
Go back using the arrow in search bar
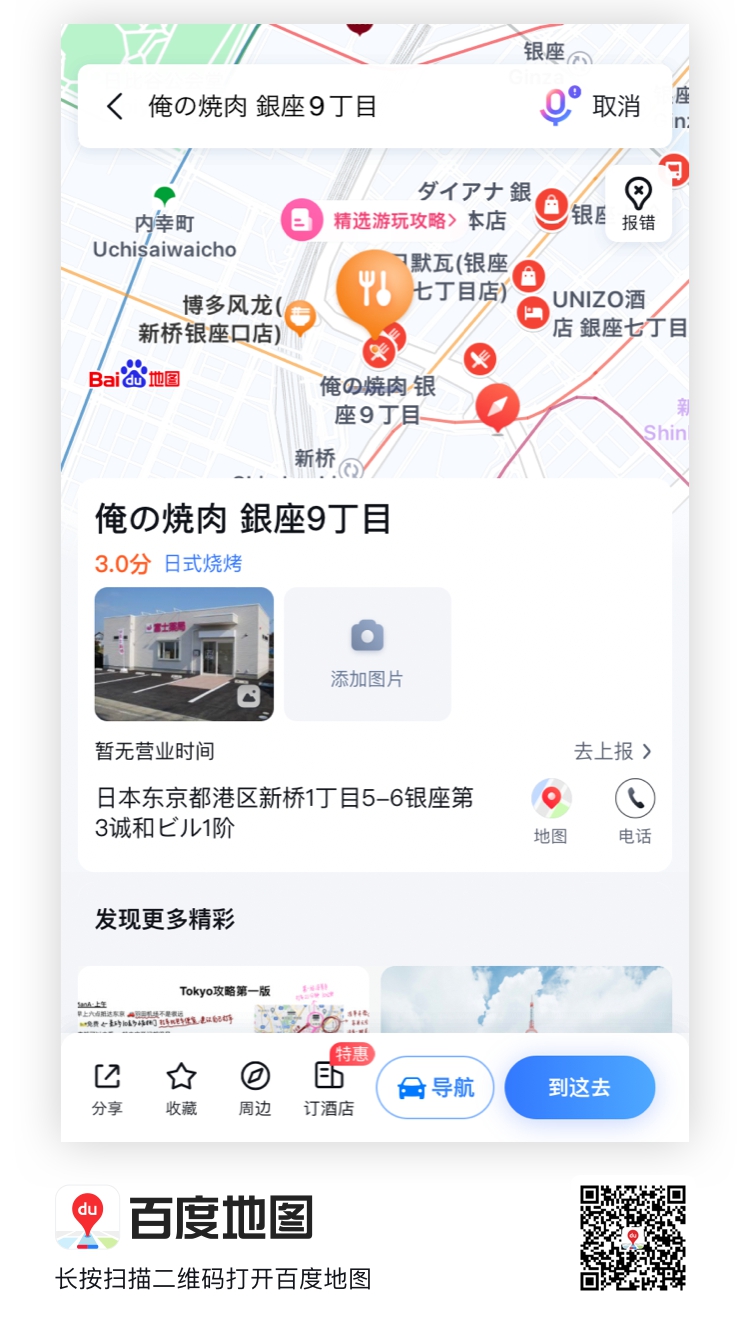[x=116, y=107]
